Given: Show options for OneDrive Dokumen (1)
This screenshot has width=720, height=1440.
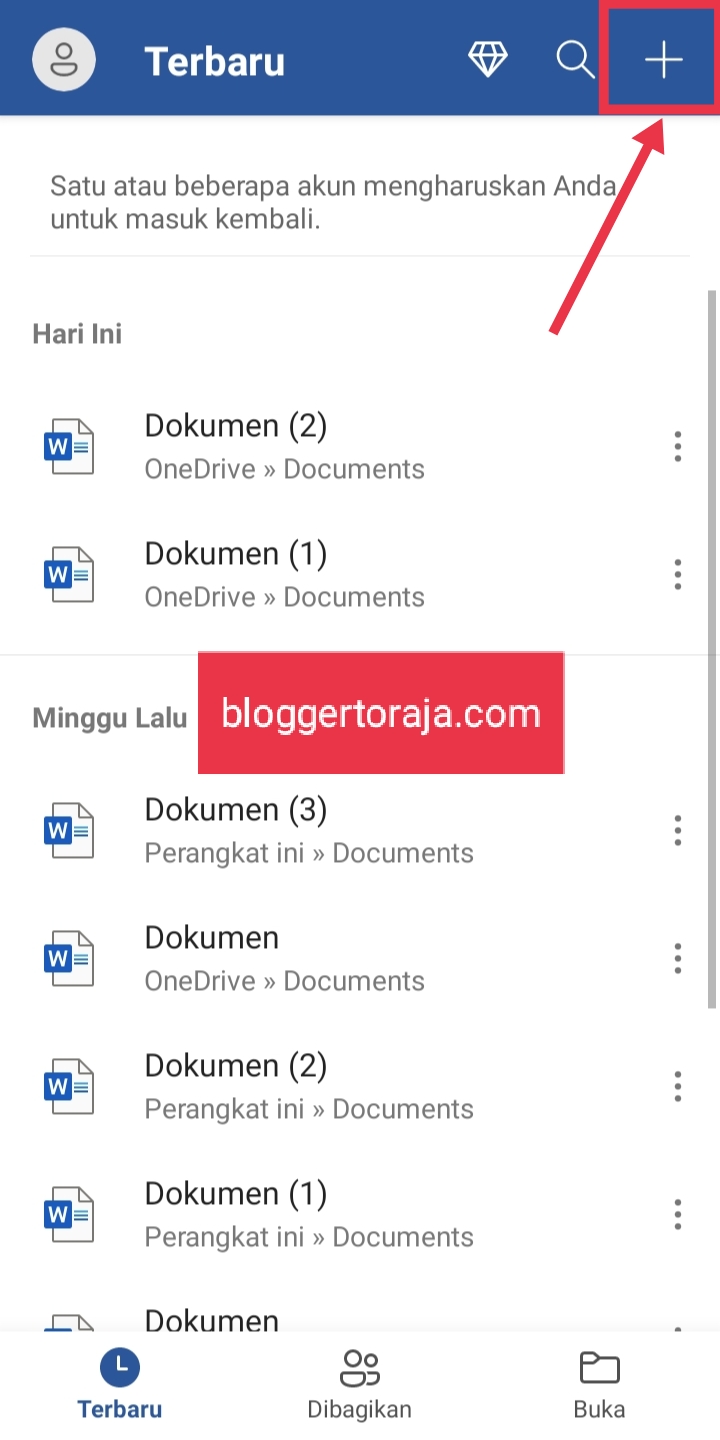Looking at the screenshot, I should [x=677, y=574].
